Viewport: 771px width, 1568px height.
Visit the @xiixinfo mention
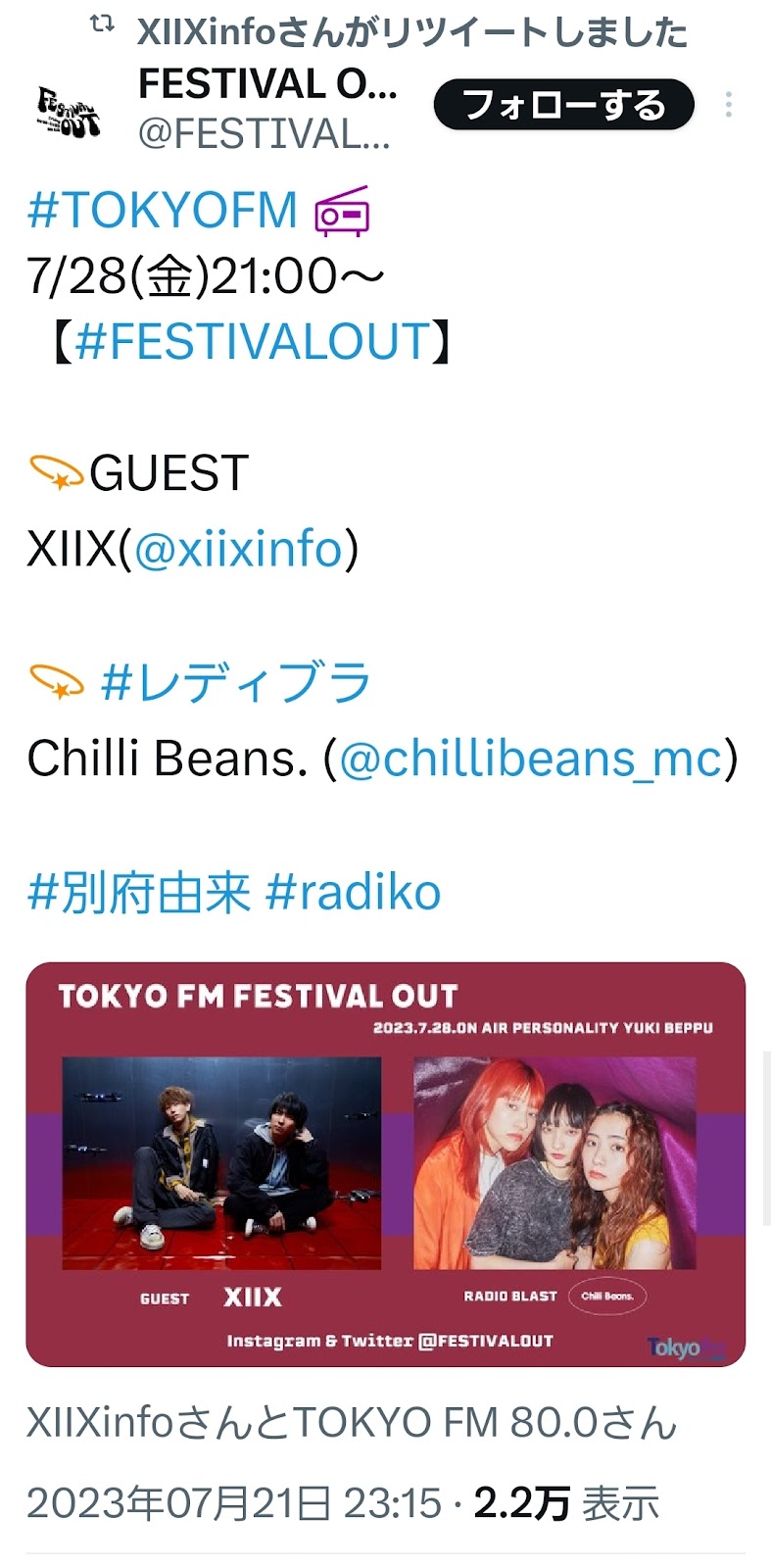238,548
